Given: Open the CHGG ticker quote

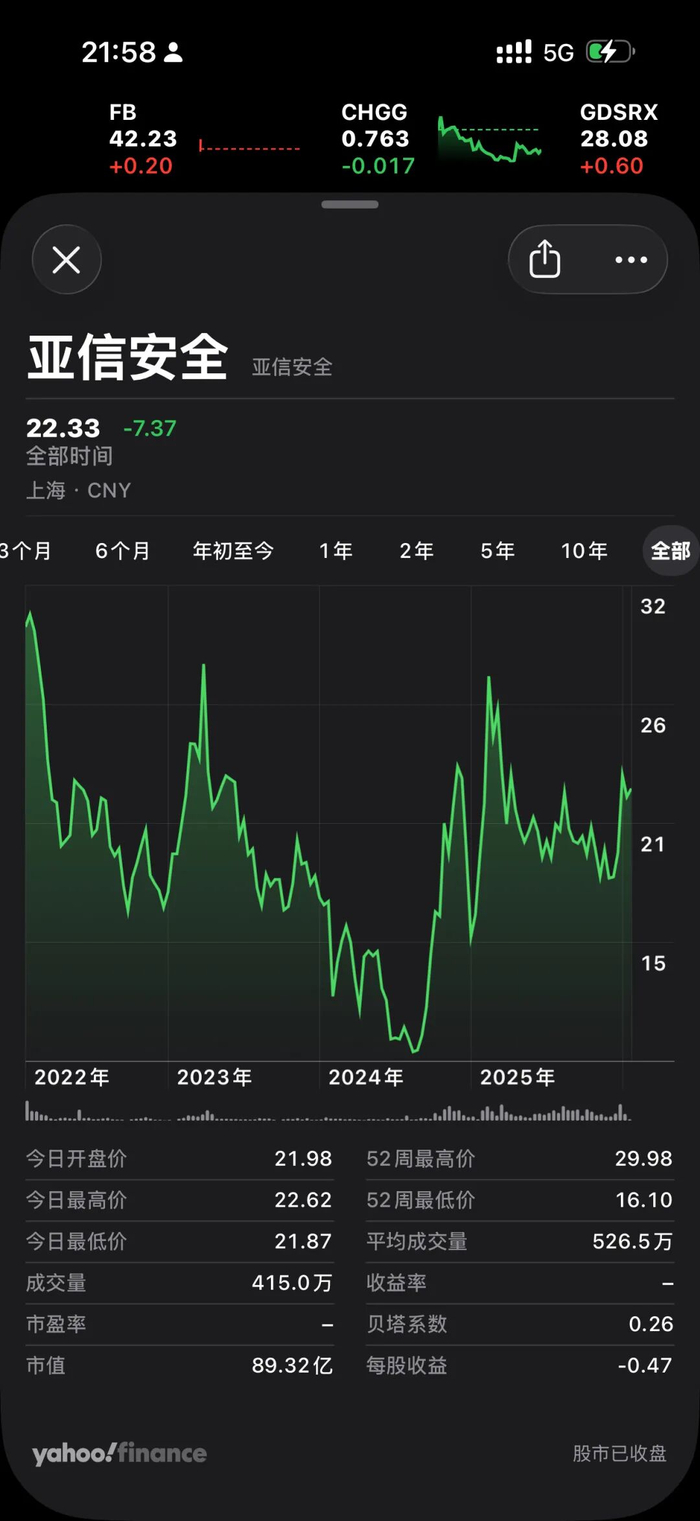Looking at the screenshot, I should coord(377,139).
